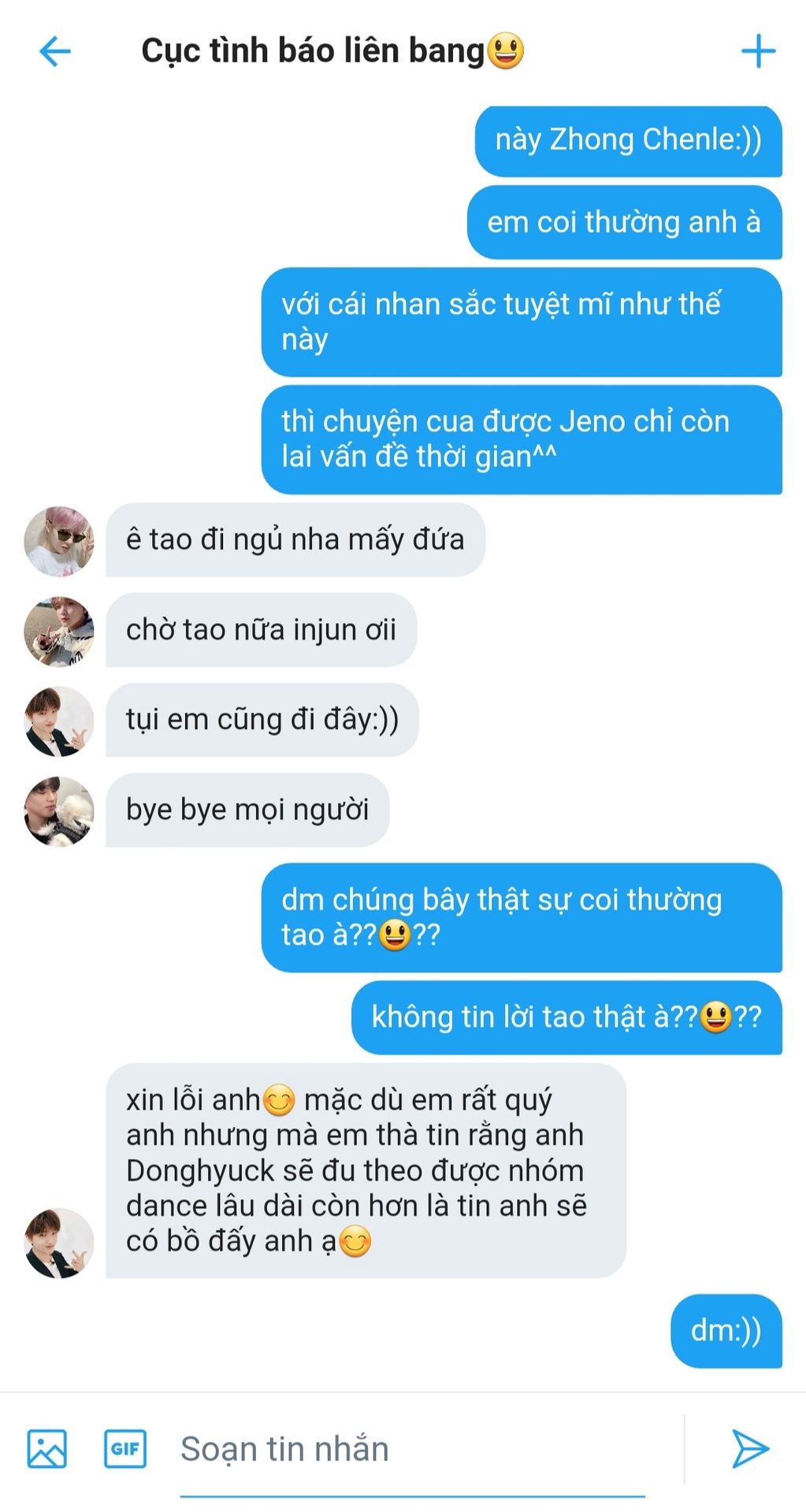Send the message with the arrow icon
Viewport: 806px width, 1512px height.
[x=749, y=1448]
